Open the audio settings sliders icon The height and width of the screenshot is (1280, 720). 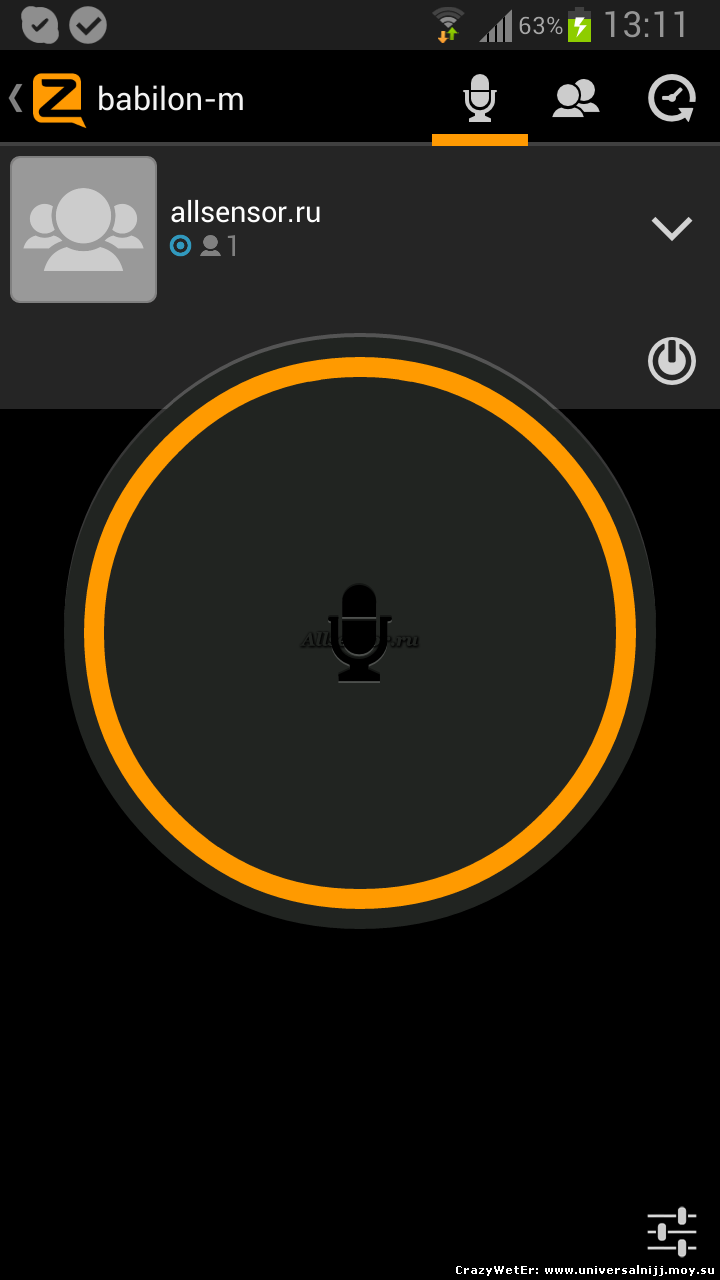672,1231
